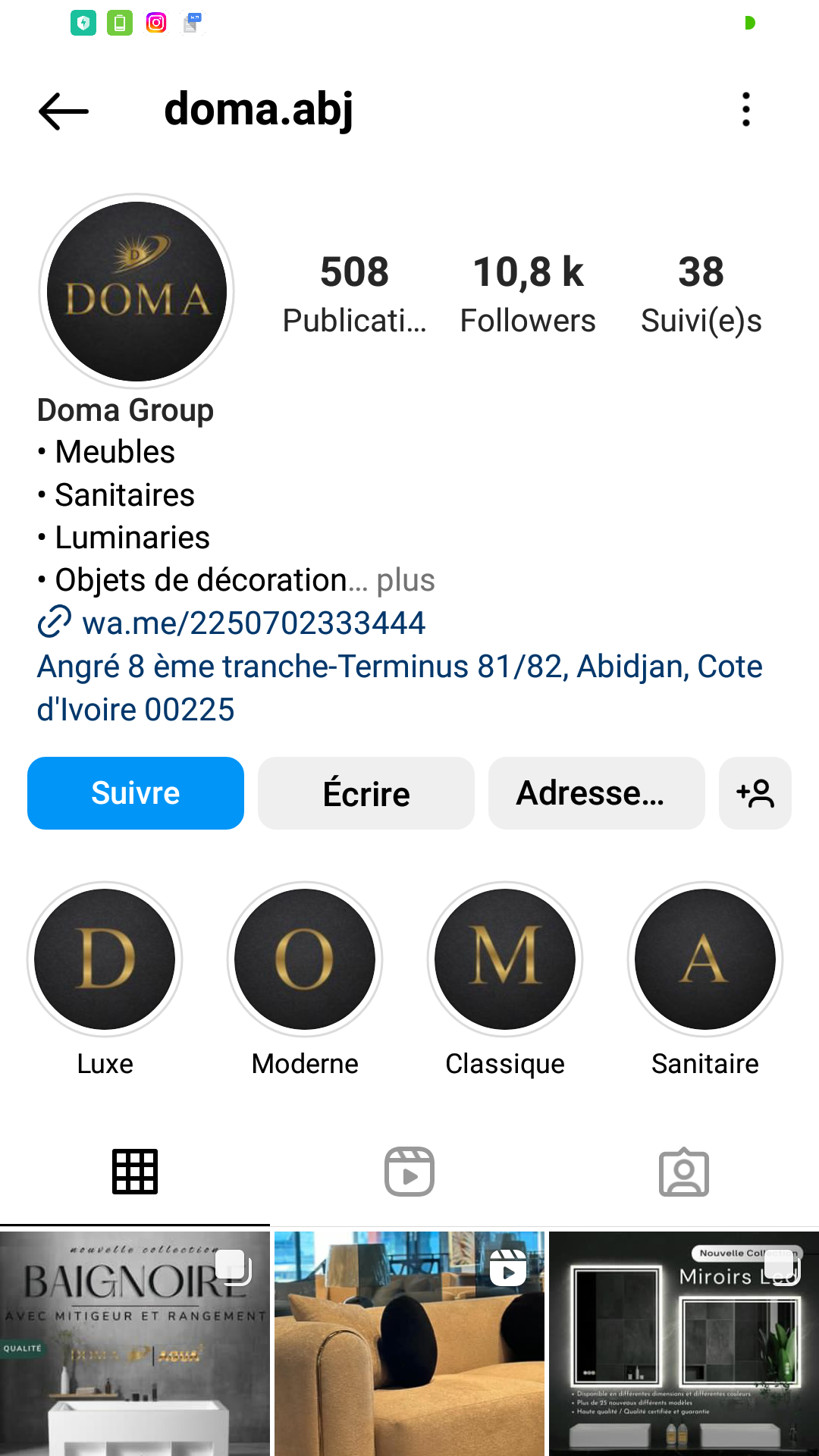The width and height of the screenshot is (819, 1456).
Task: Message the account with Écrire
Action: click(366, 793)
